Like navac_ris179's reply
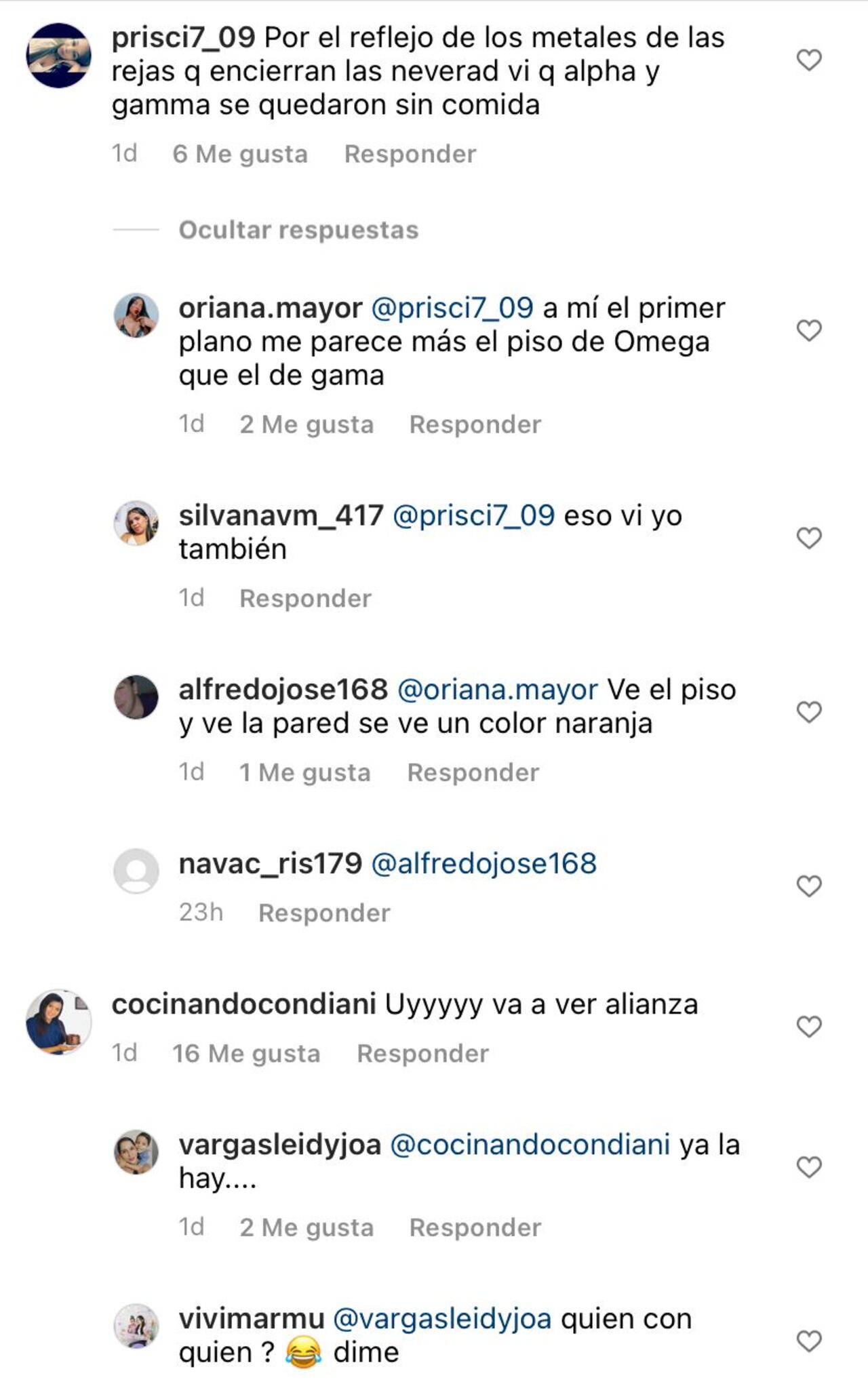This screenshot has width=868, height=1384. (x=808, y=886)
